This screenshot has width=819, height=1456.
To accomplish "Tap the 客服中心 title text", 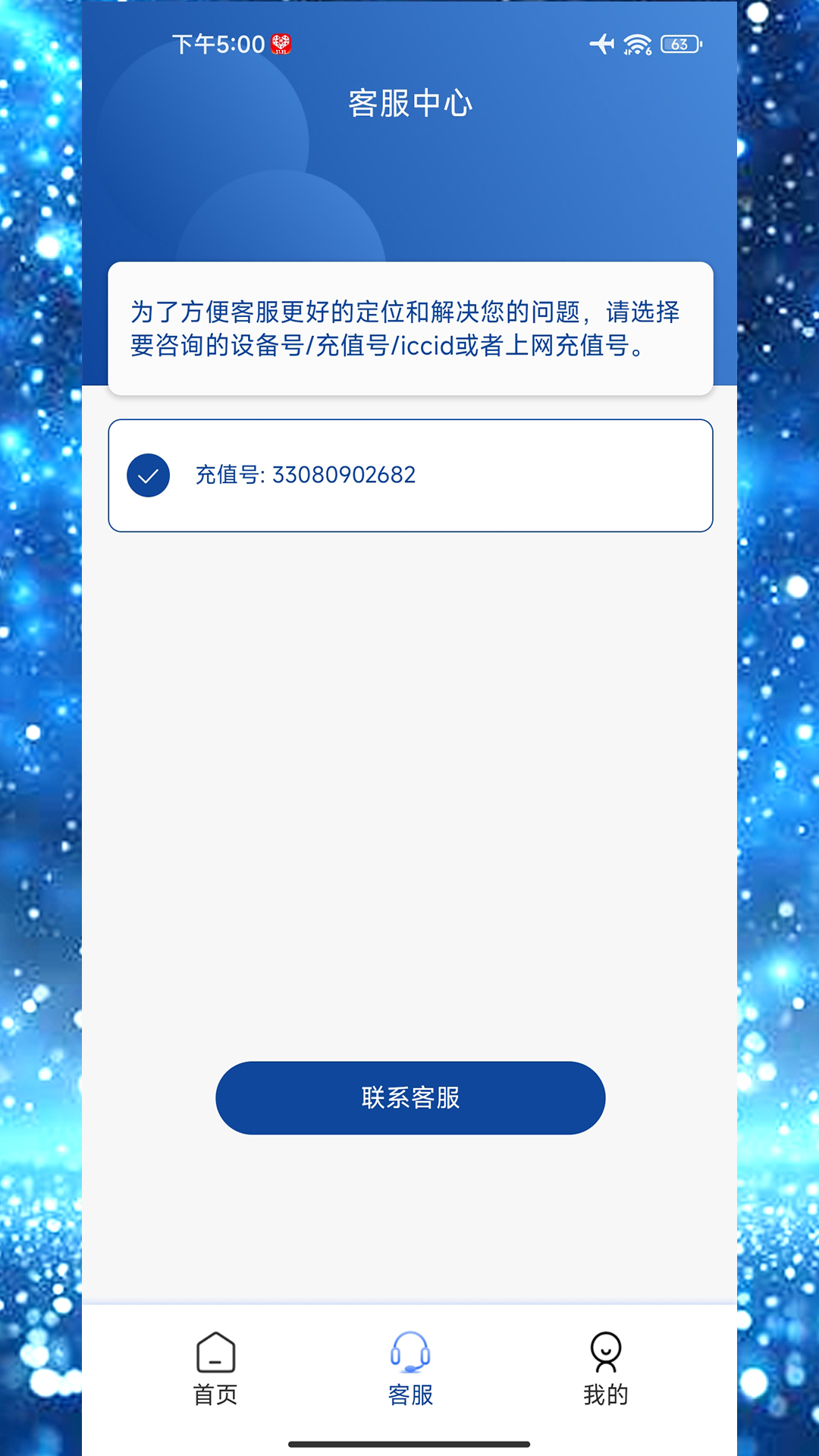I will (409, 105).
